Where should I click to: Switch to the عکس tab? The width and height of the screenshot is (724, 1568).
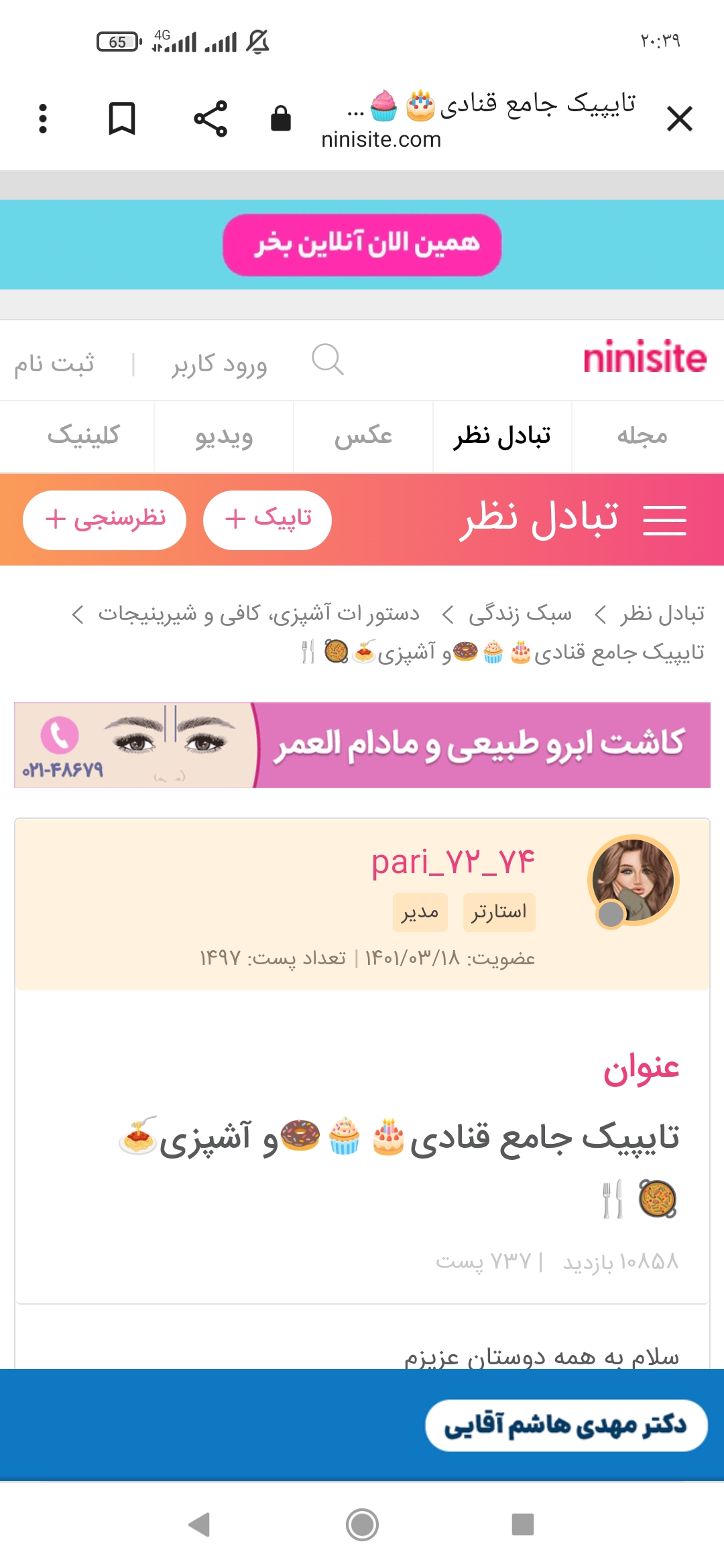coord(363,436)
